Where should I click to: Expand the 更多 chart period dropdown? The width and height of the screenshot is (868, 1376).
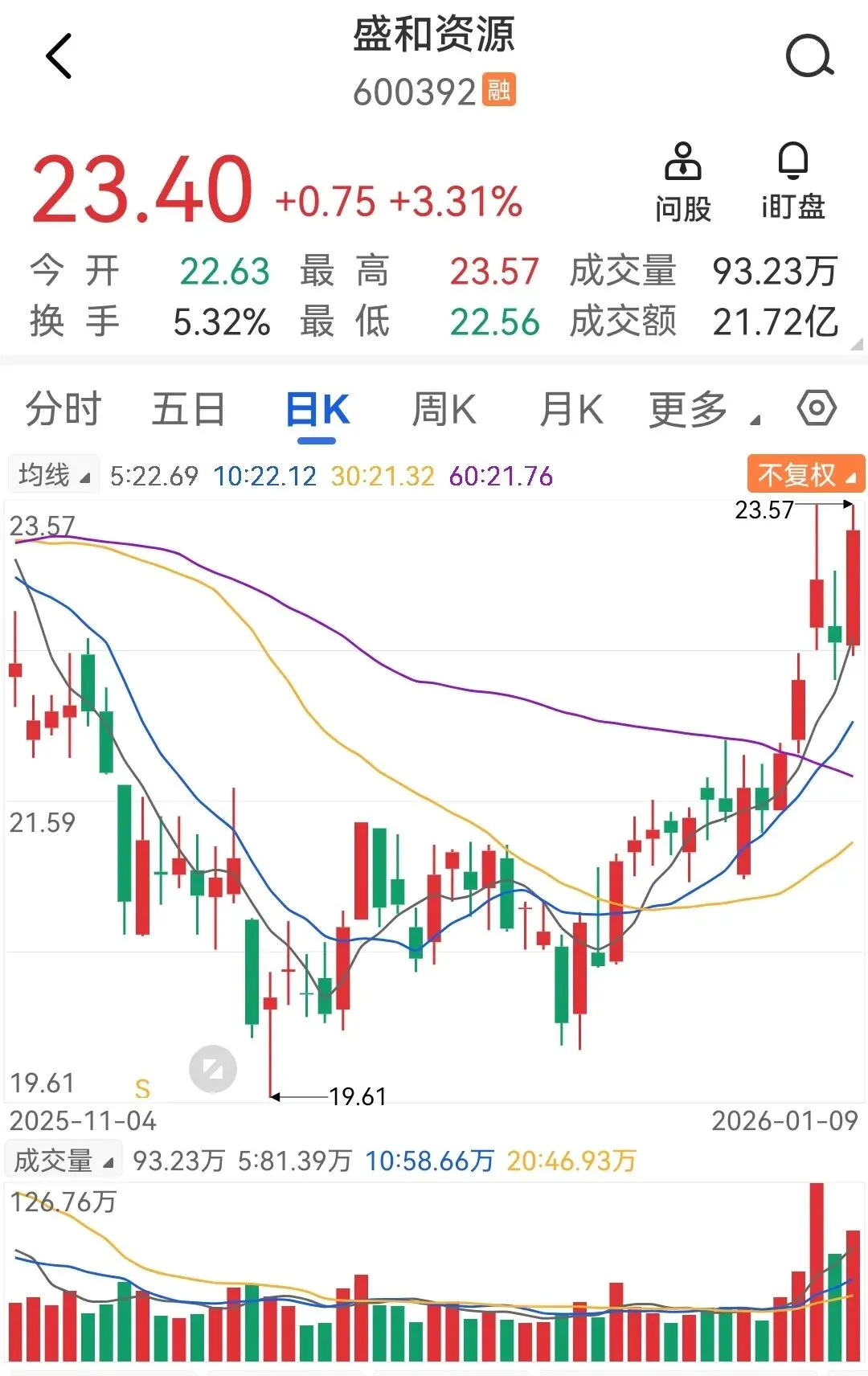coord(703,410)
